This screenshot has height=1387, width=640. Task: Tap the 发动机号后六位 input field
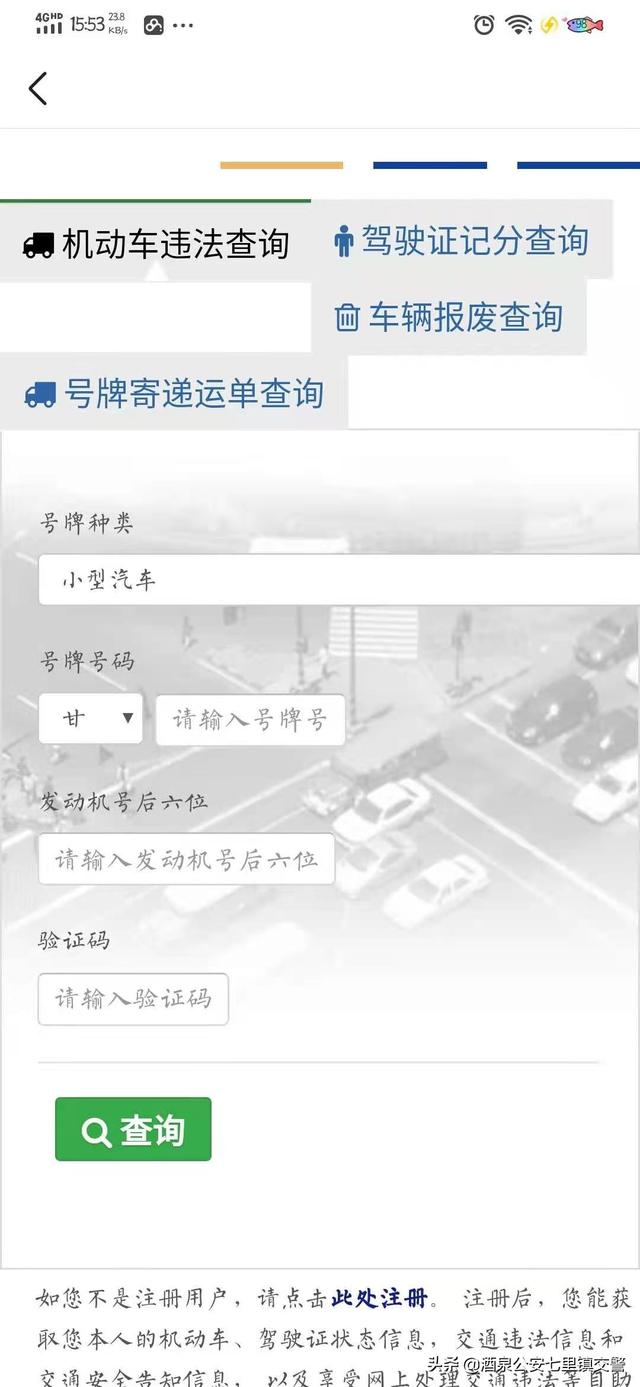(x=186, y=860)
